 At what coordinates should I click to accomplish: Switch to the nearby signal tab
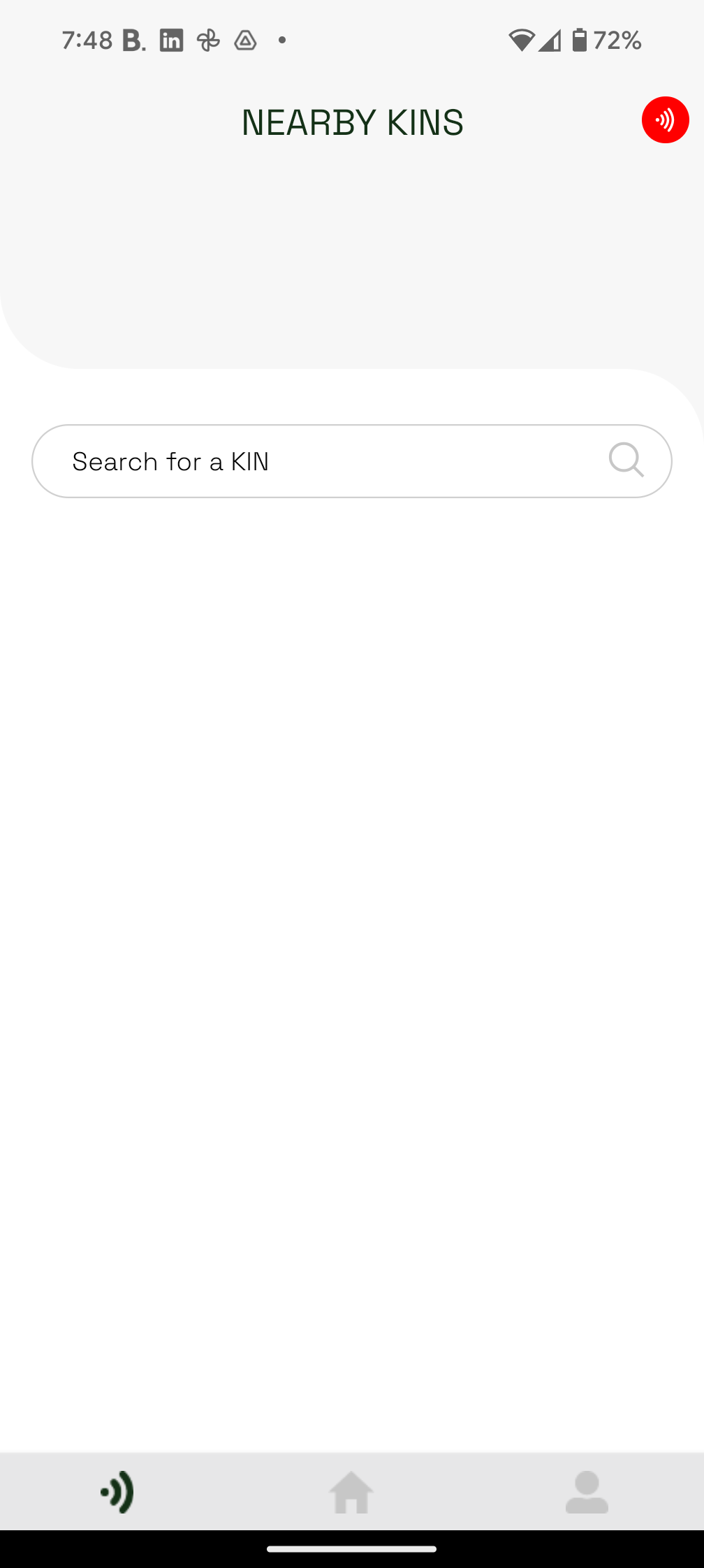pyautogui.click(x=117, y=1492)
